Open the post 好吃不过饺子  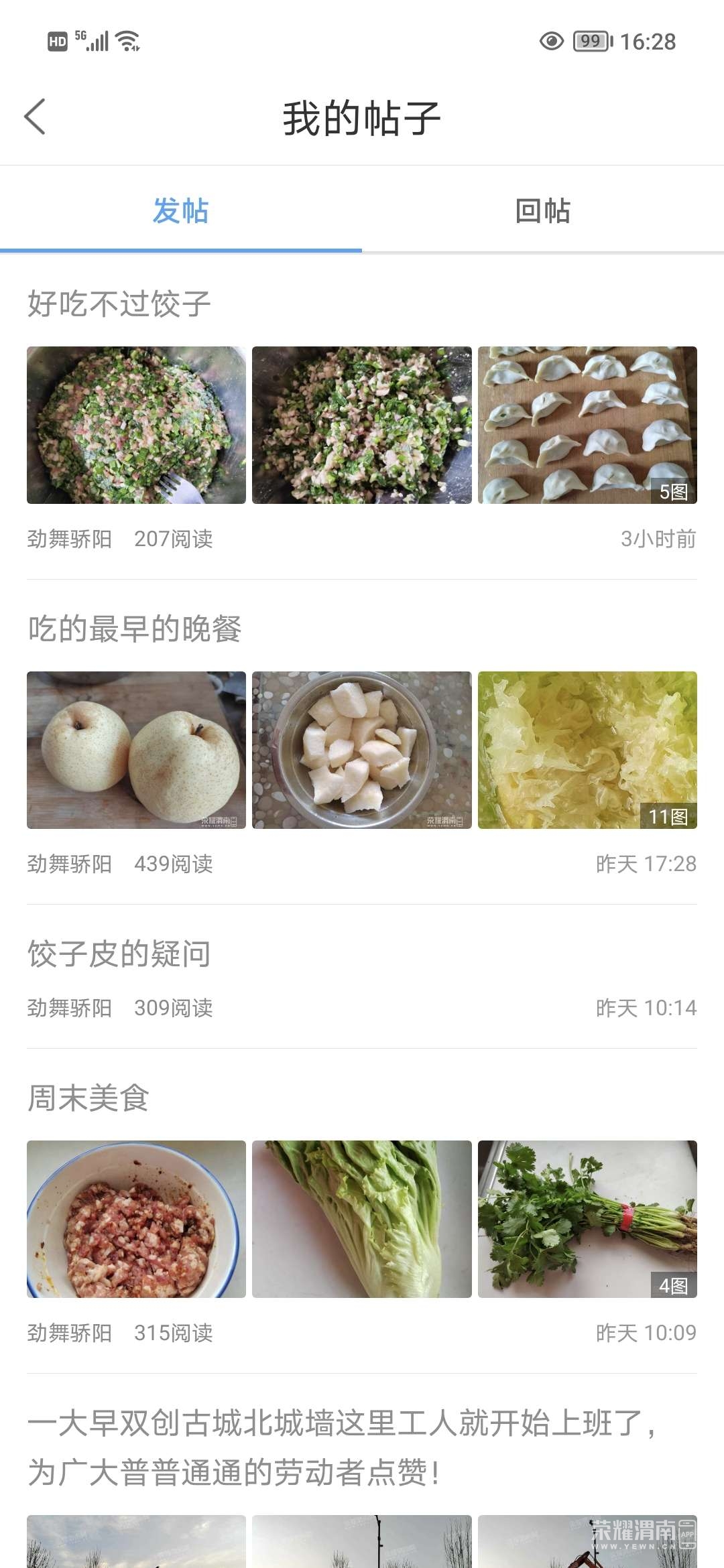pyautogui.click(x=119, y=304)
